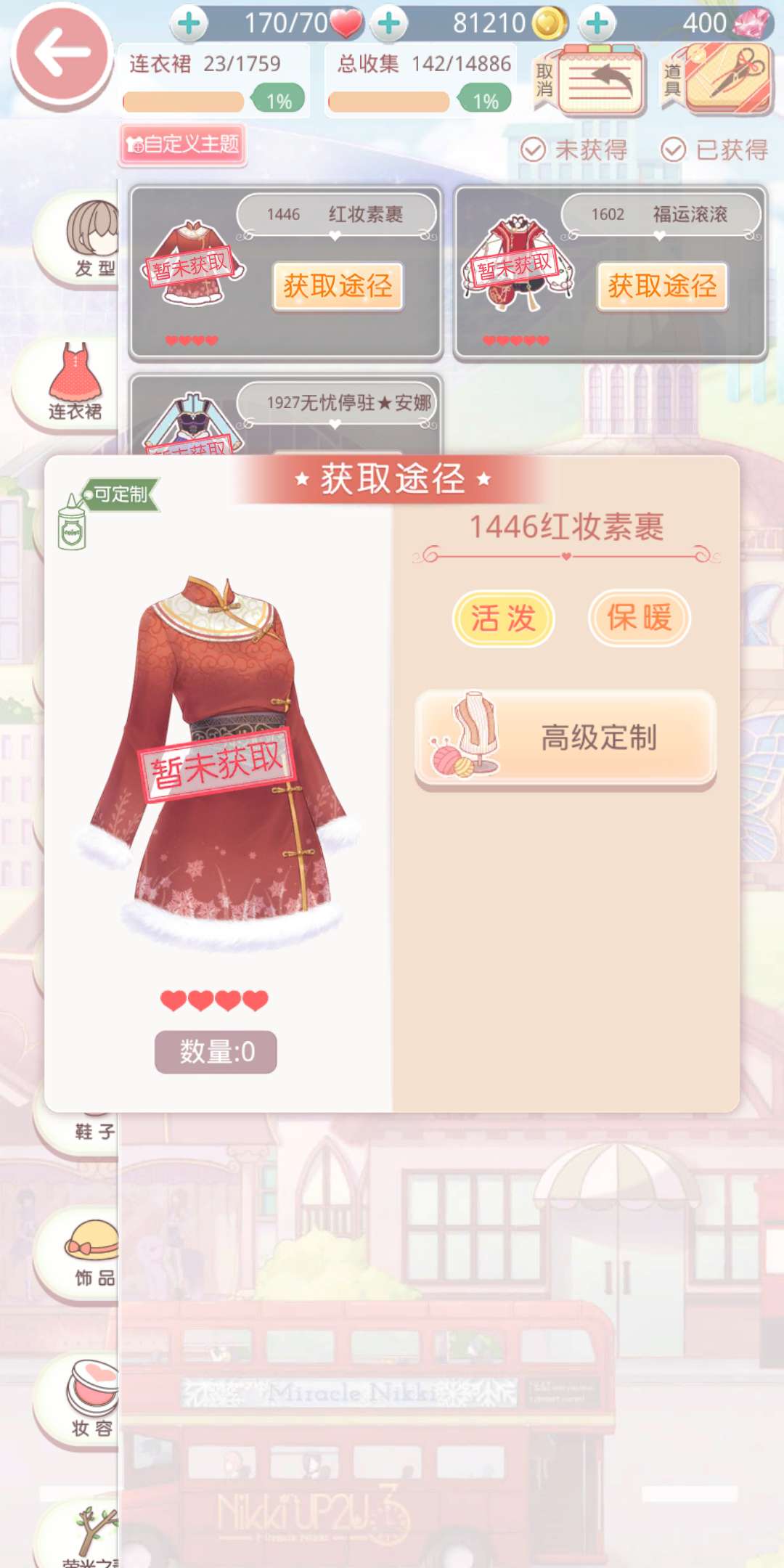Add gold coins with plus next to 81210
This screenshot has height=1568, width=784.
389,24
